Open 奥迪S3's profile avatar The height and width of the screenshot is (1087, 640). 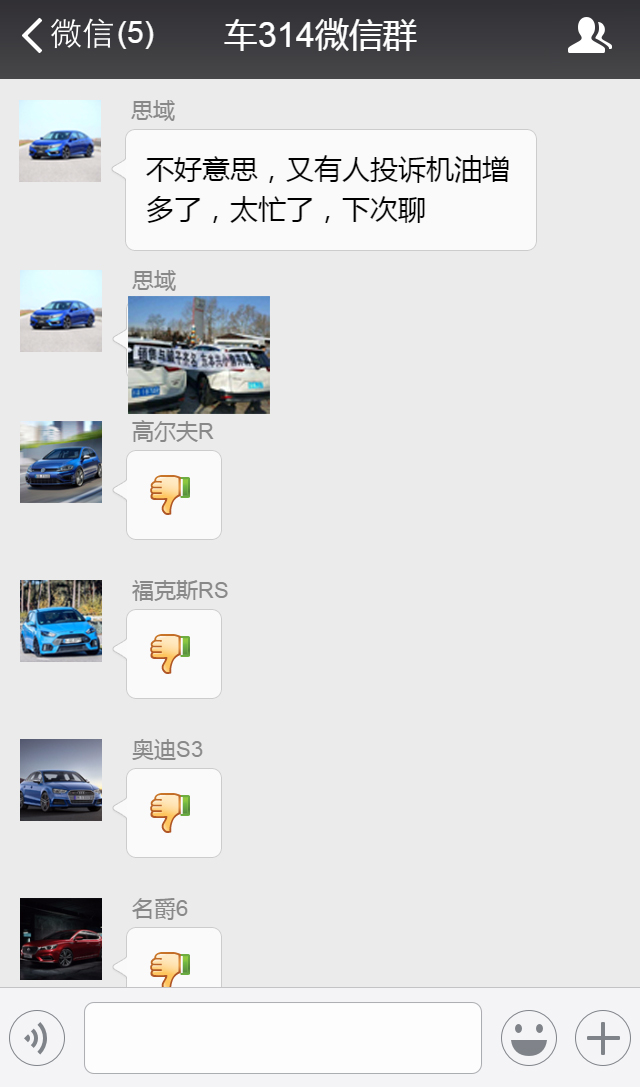pyautogui.click(x=61, y=780)
